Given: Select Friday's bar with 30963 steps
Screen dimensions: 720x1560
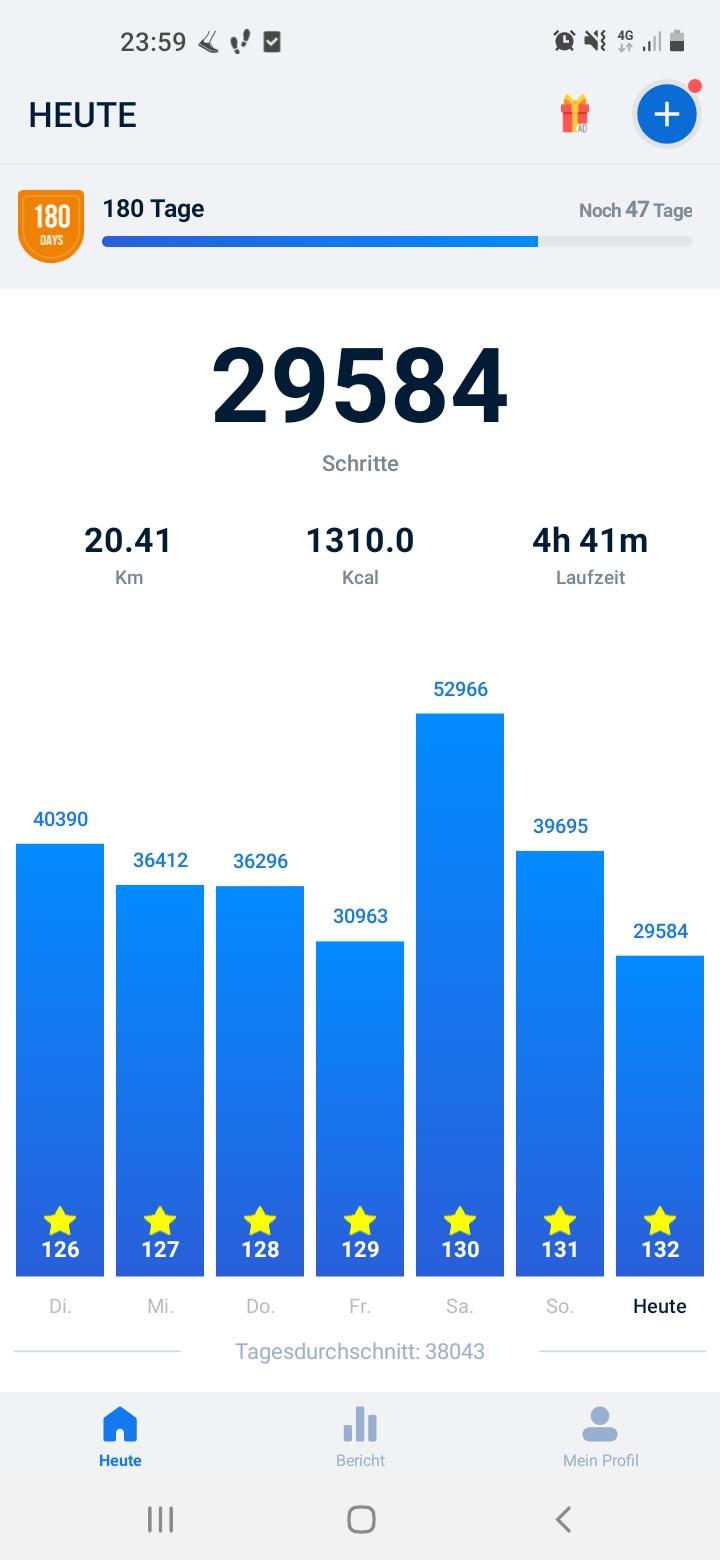Looking at the screenshot, I should [360, 1108].
